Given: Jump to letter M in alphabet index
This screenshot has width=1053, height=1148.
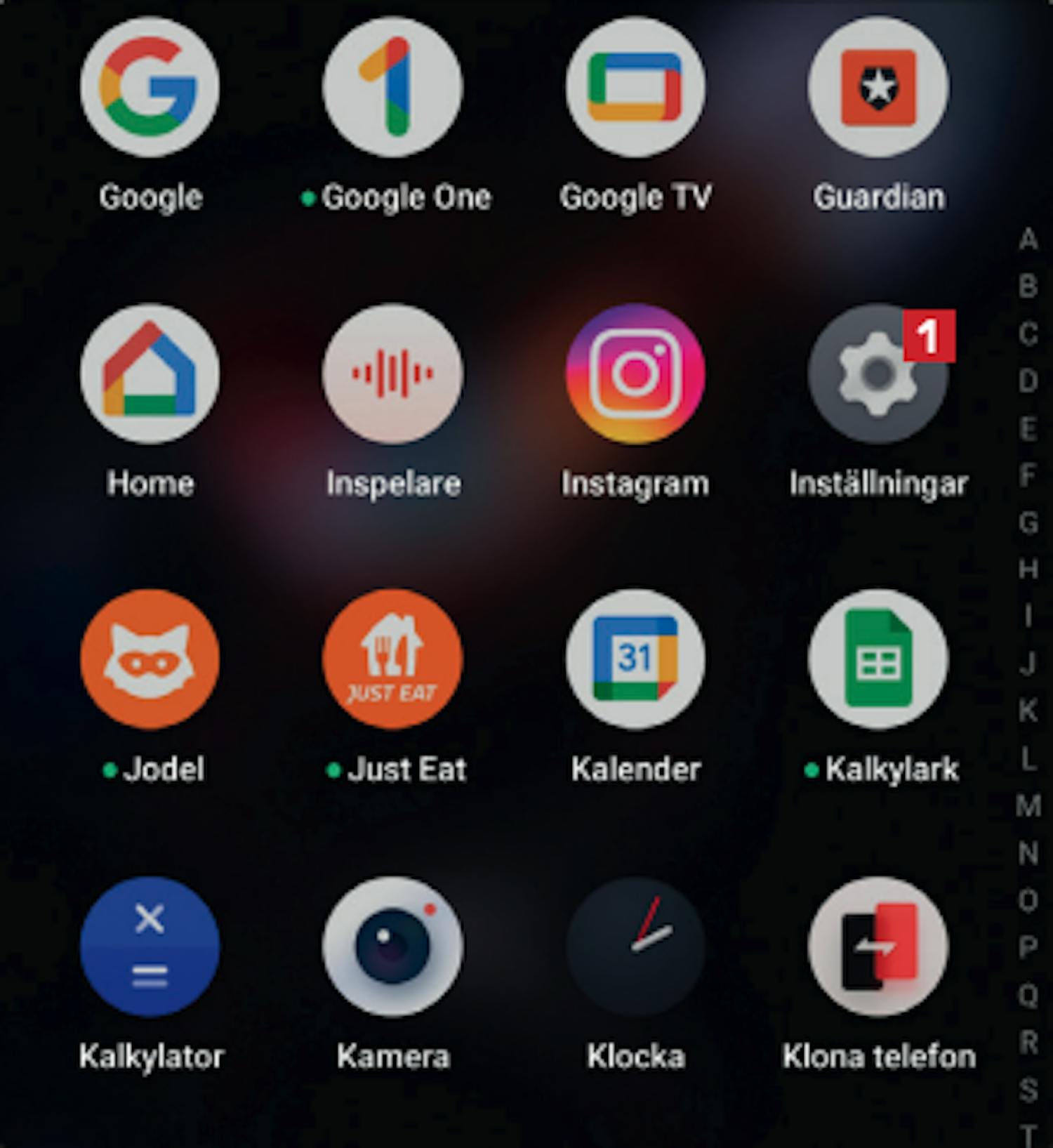Looking at the screenshot, I should 1028,805.
